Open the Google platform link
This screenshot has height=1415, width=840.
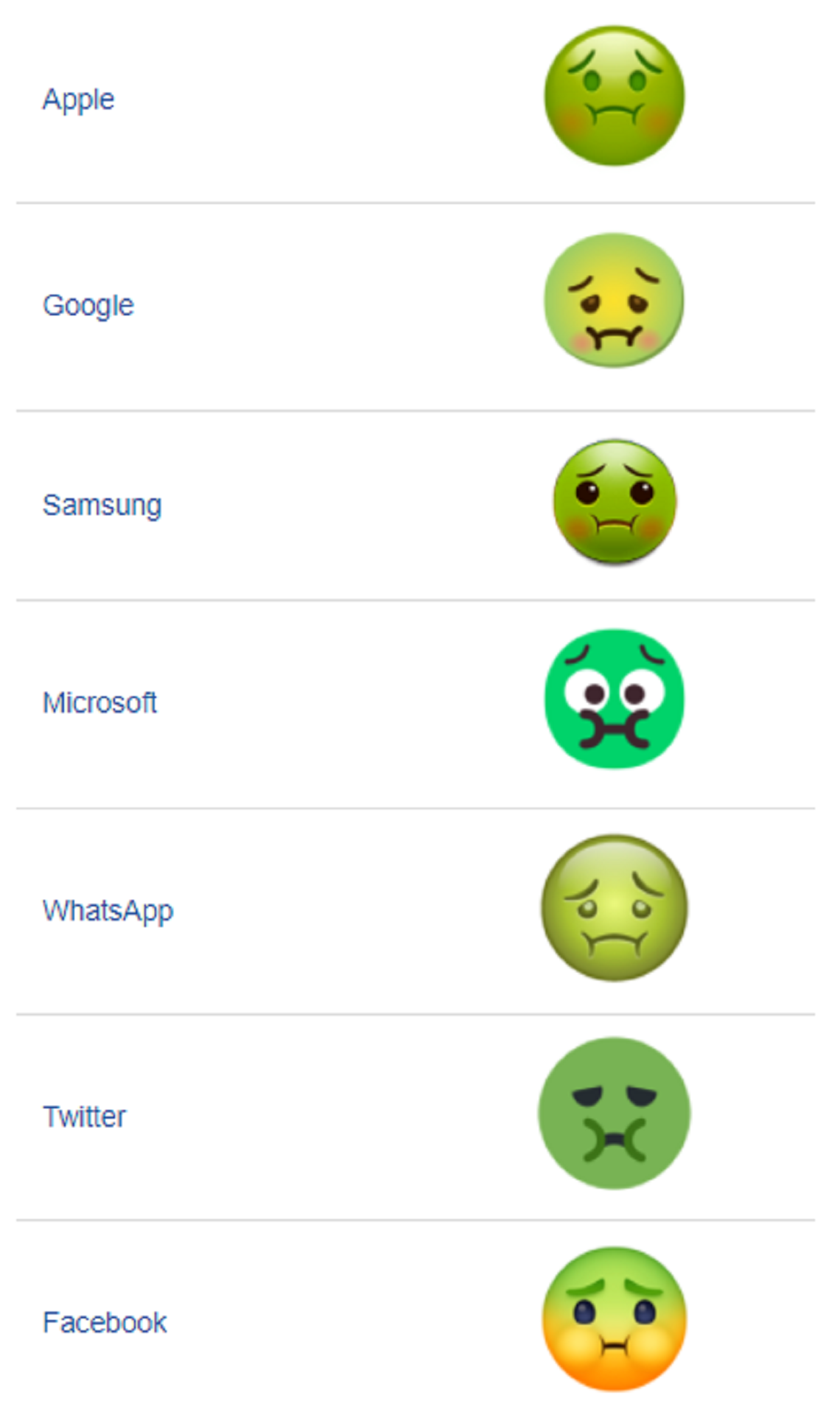pos(88,306)
